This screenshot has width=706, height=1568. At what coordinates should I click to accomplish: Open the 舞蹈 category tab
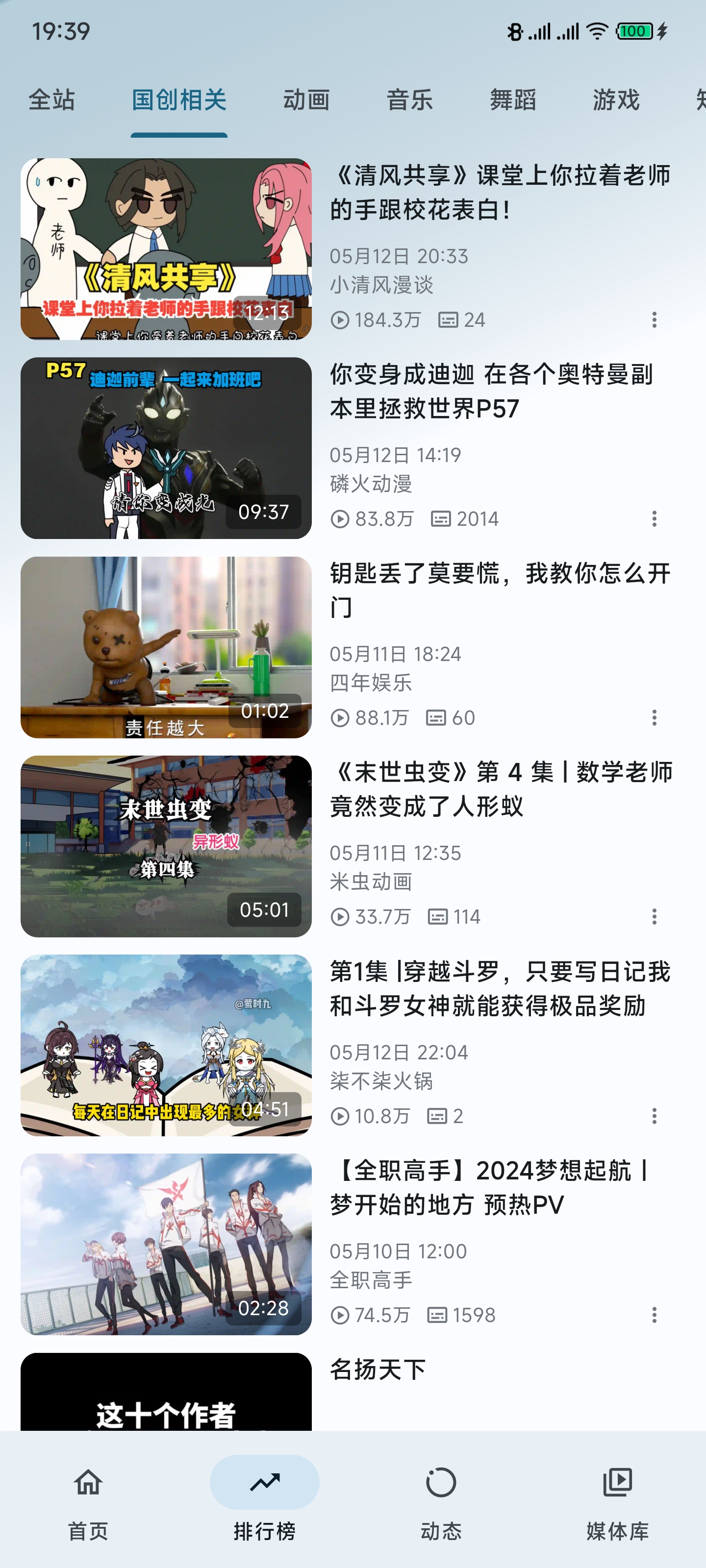513,100
